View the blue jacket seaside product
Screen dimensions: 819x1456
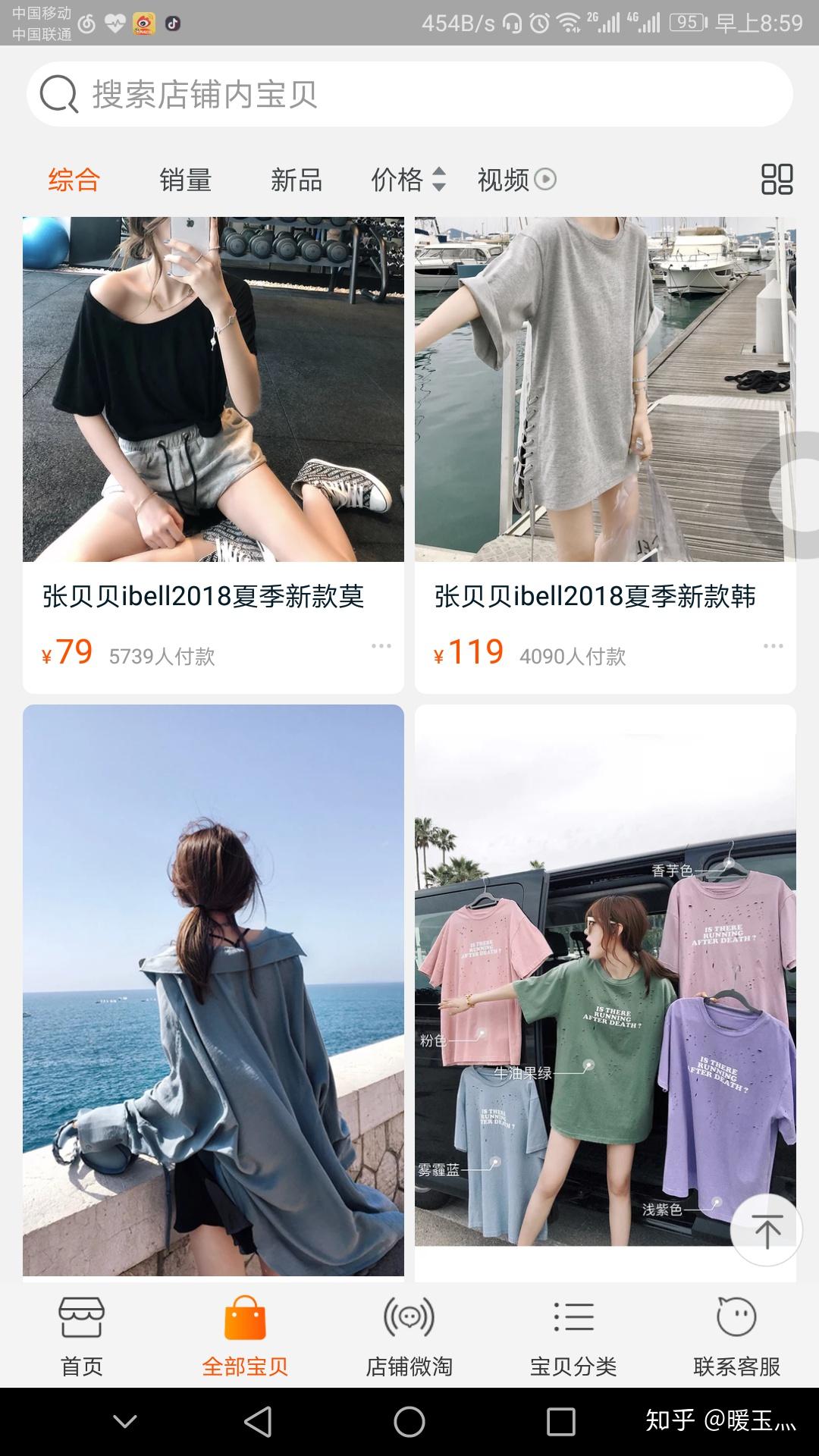point(213,990)
